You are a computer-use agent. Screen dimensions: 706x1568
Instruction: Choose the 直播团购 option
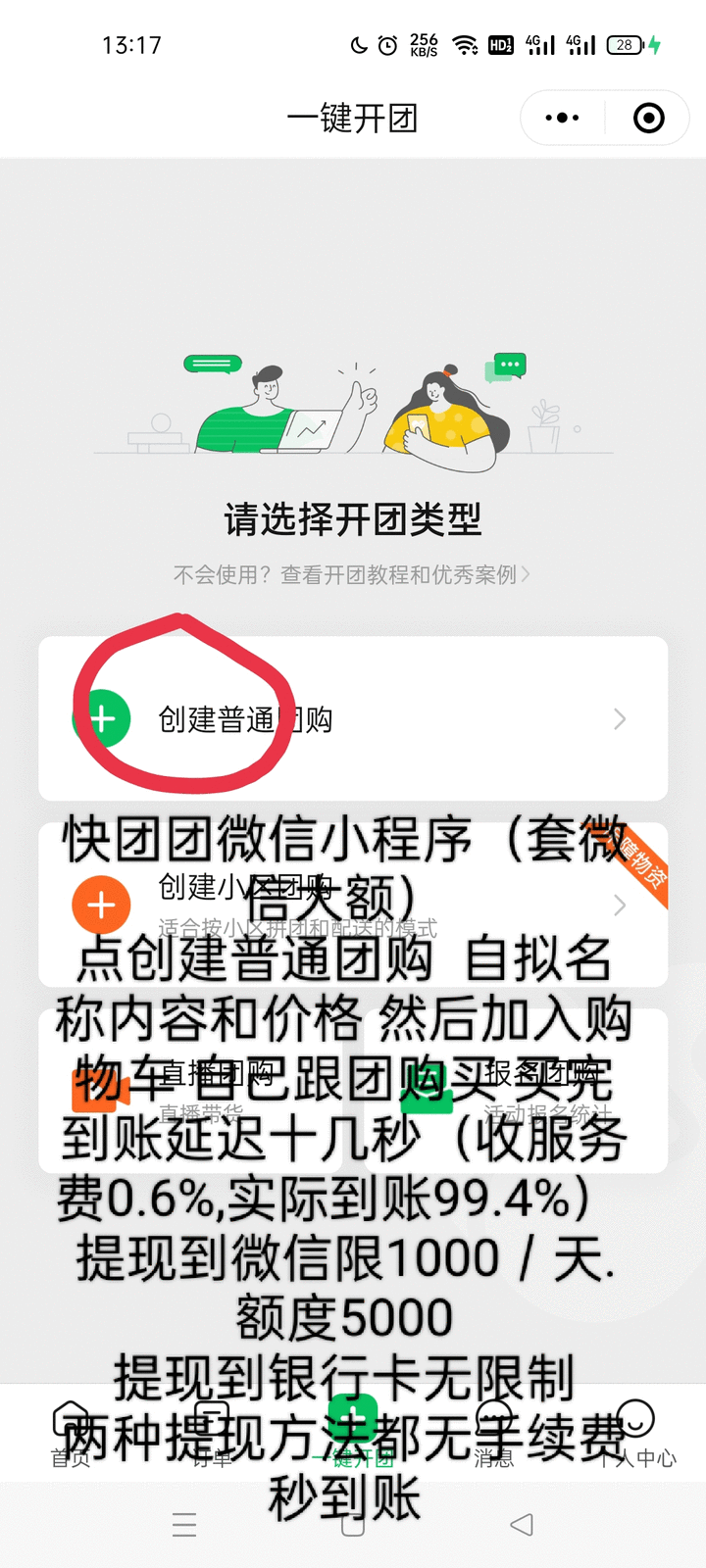[196, 1091]
